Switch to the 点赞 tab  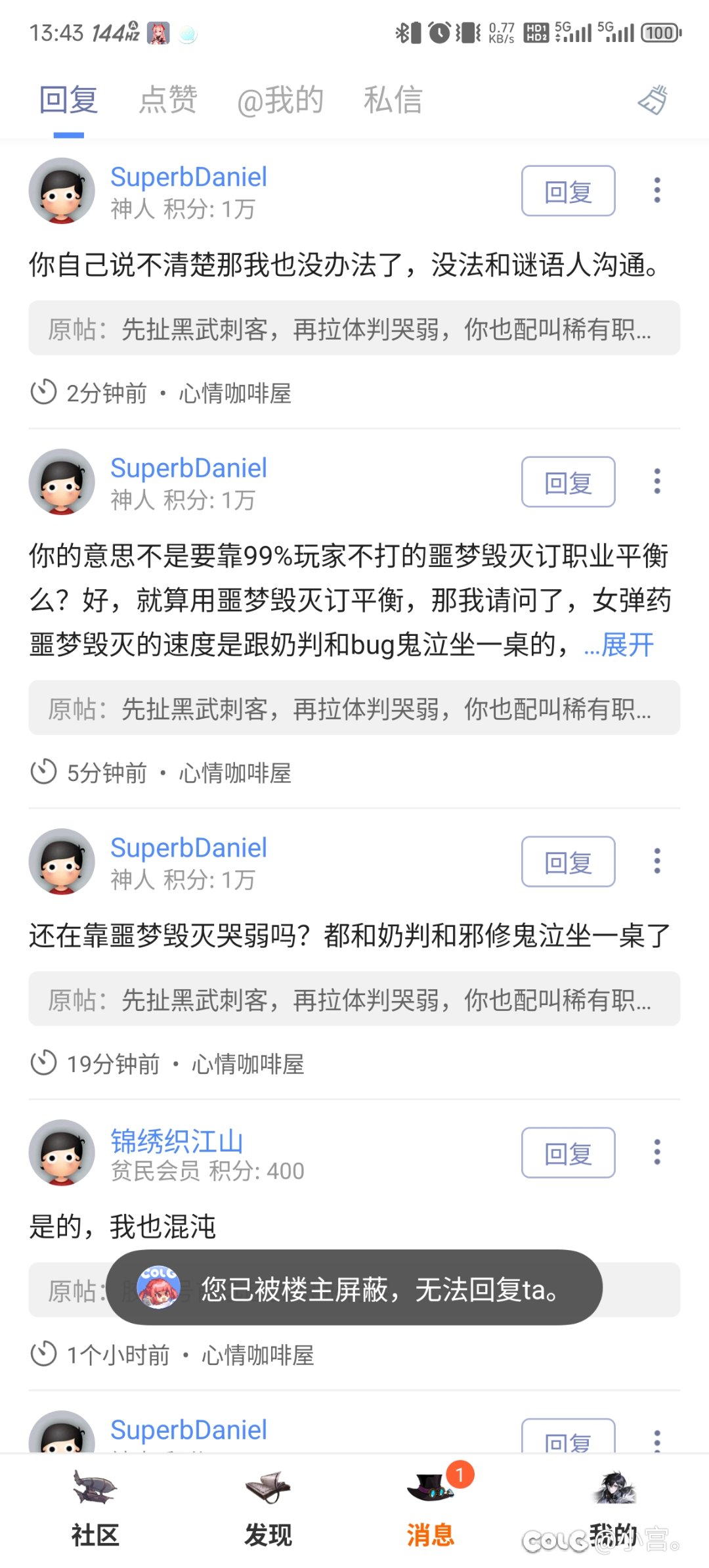point(168,101)
